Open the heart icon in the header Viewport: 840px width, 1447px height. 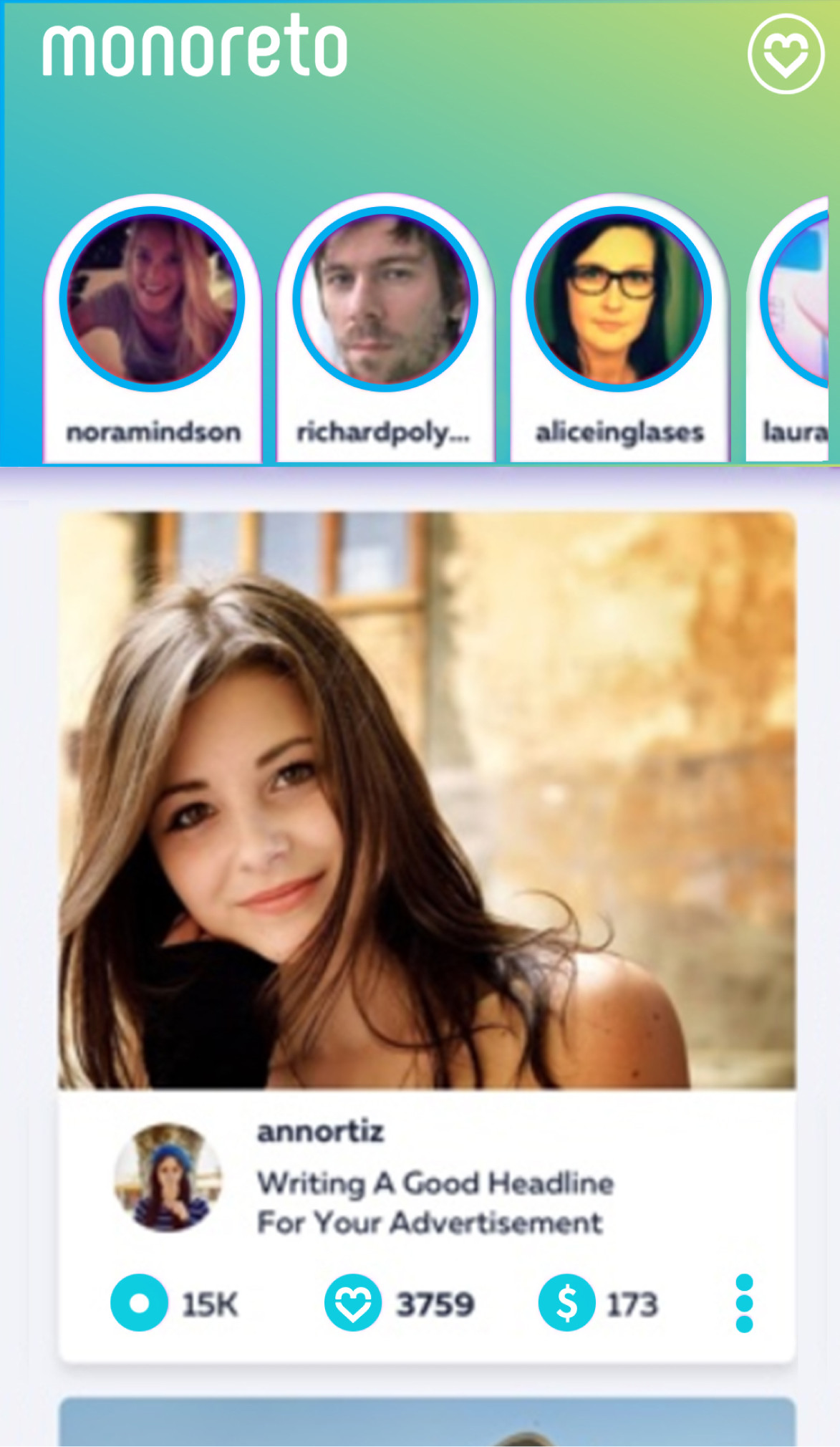[786, 54]
